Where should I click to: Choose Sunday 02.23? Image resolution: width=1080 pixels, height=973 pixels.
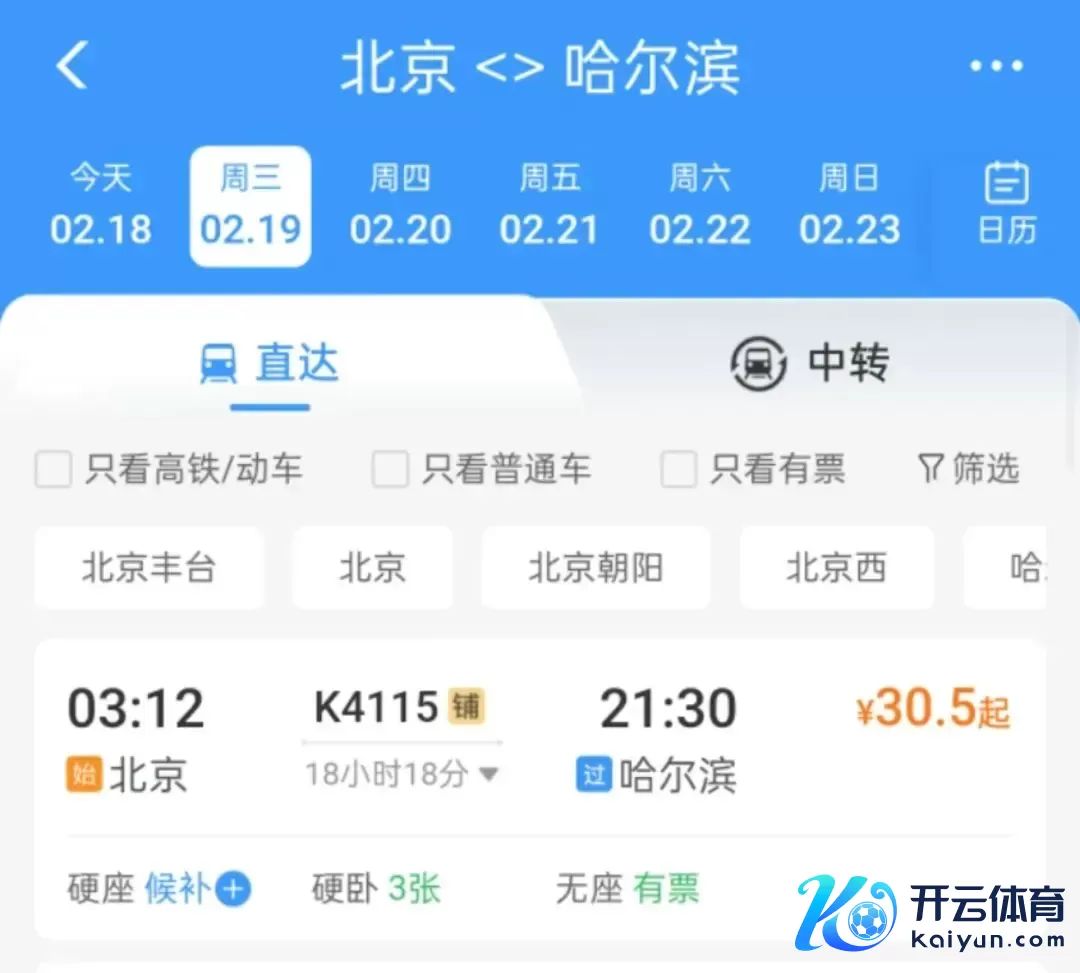pyautogui.click(x=849, y=207)
